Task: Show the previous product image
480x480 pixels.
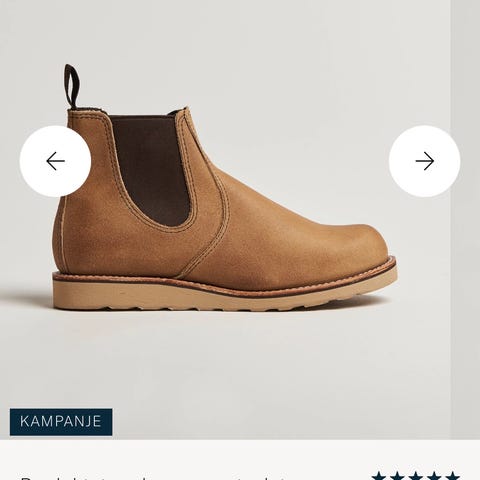Action: click(55, 161)
